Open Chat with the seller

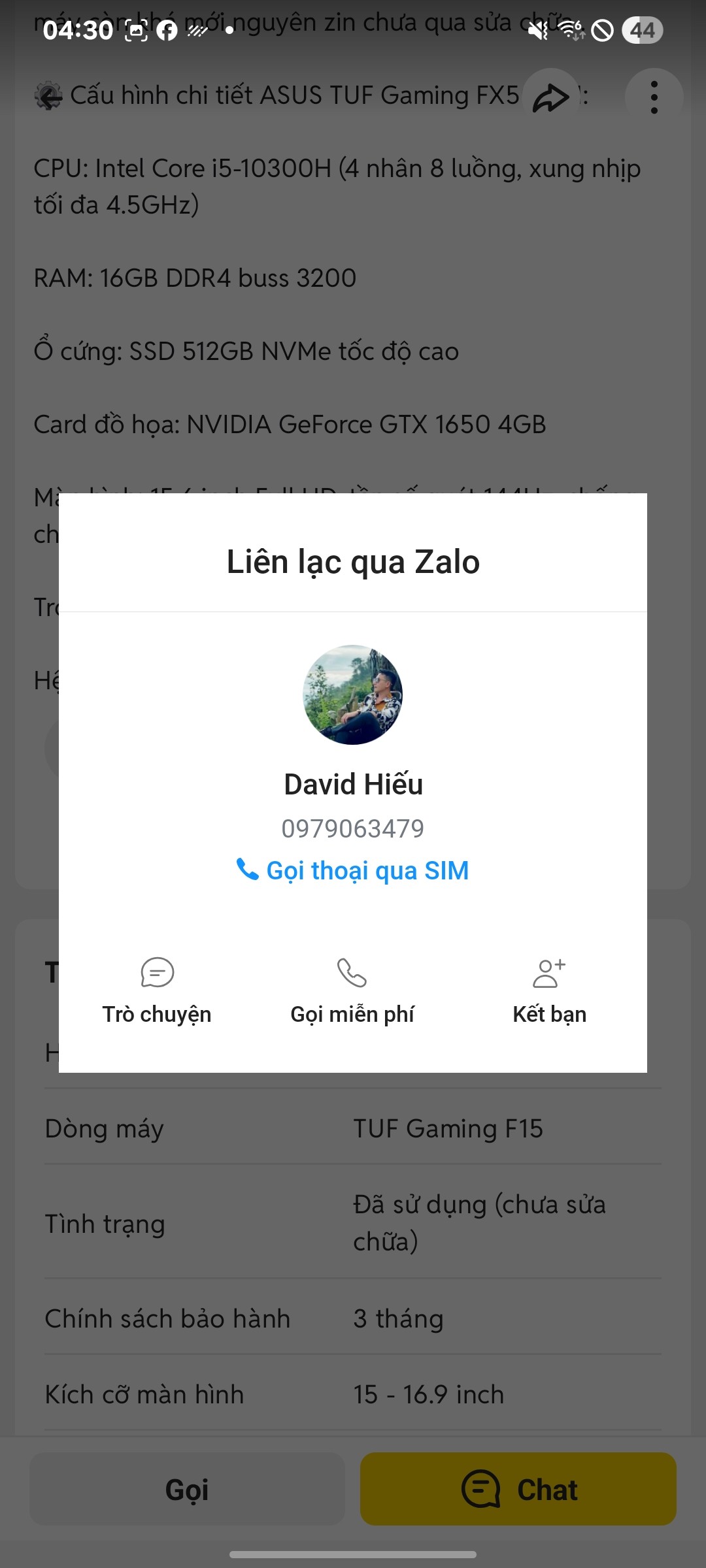click(x=518, y=1490)
